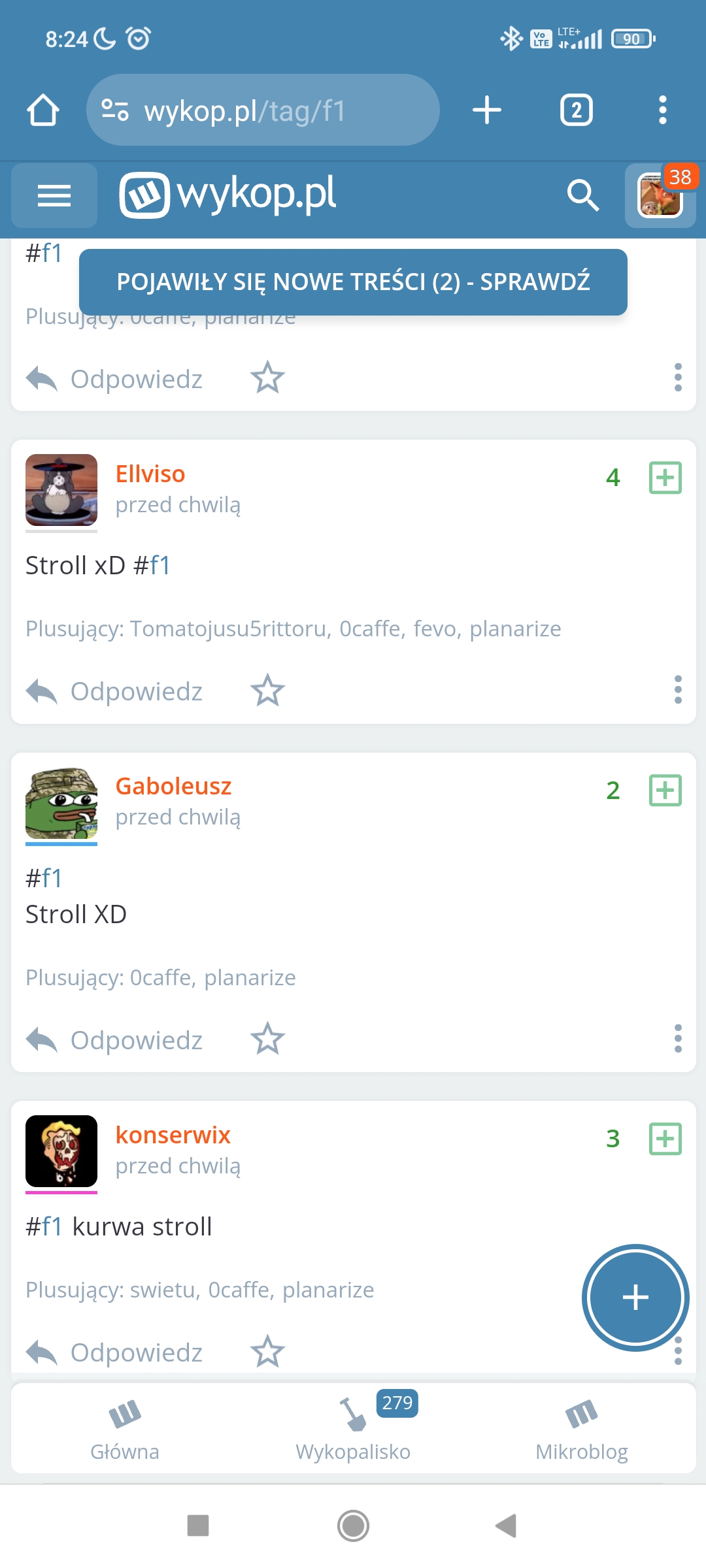Open the browser tab switcher
This screenshot has height=1568, width=706.
[576, 110]
